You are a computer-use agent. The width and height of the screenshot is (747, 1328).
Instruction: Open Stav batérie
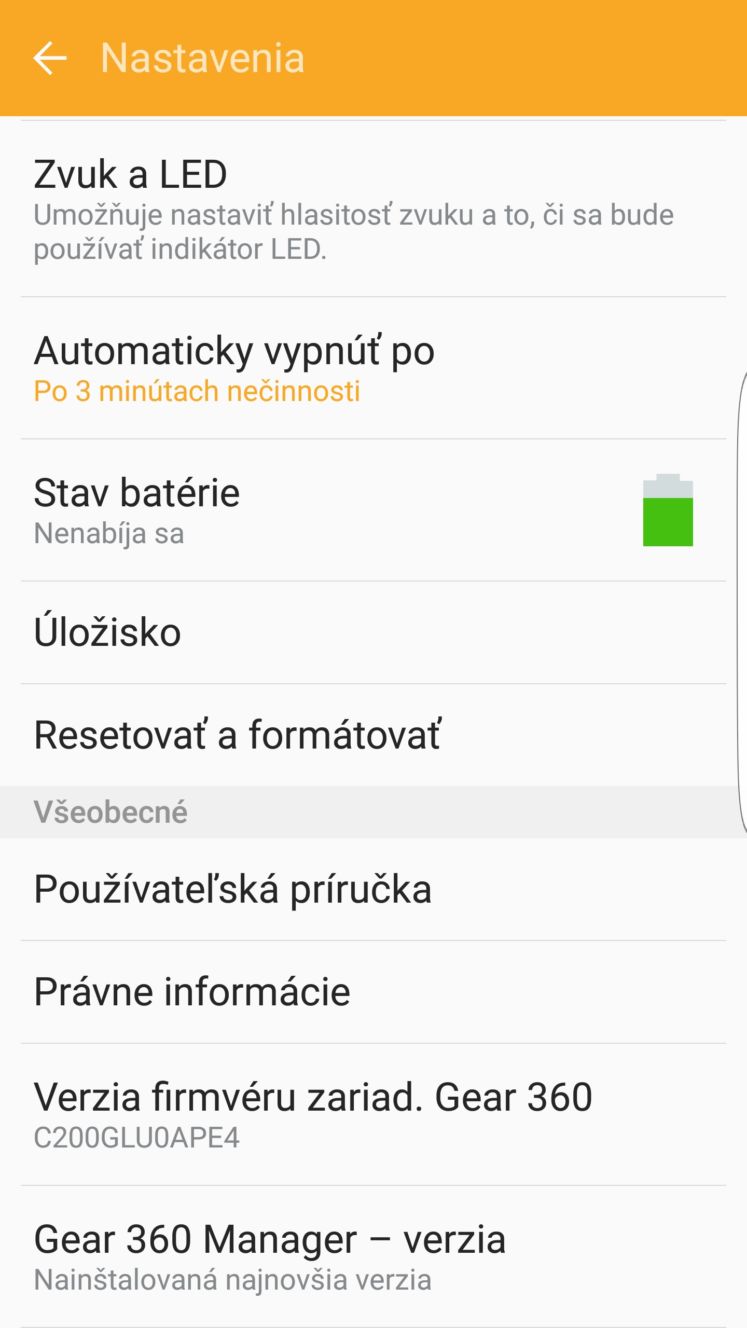coord(373,510)
